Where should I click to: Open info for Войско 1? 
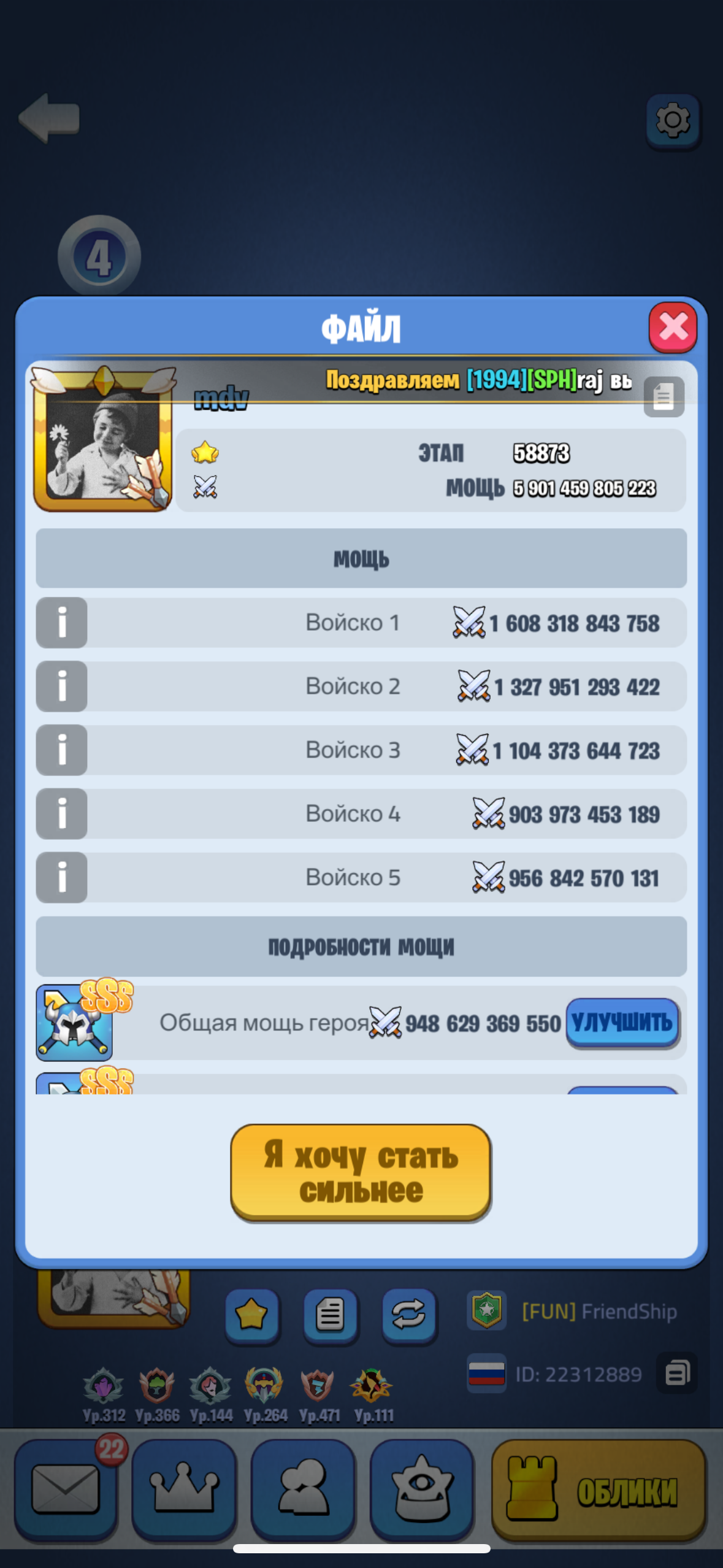tap(61, 623)
